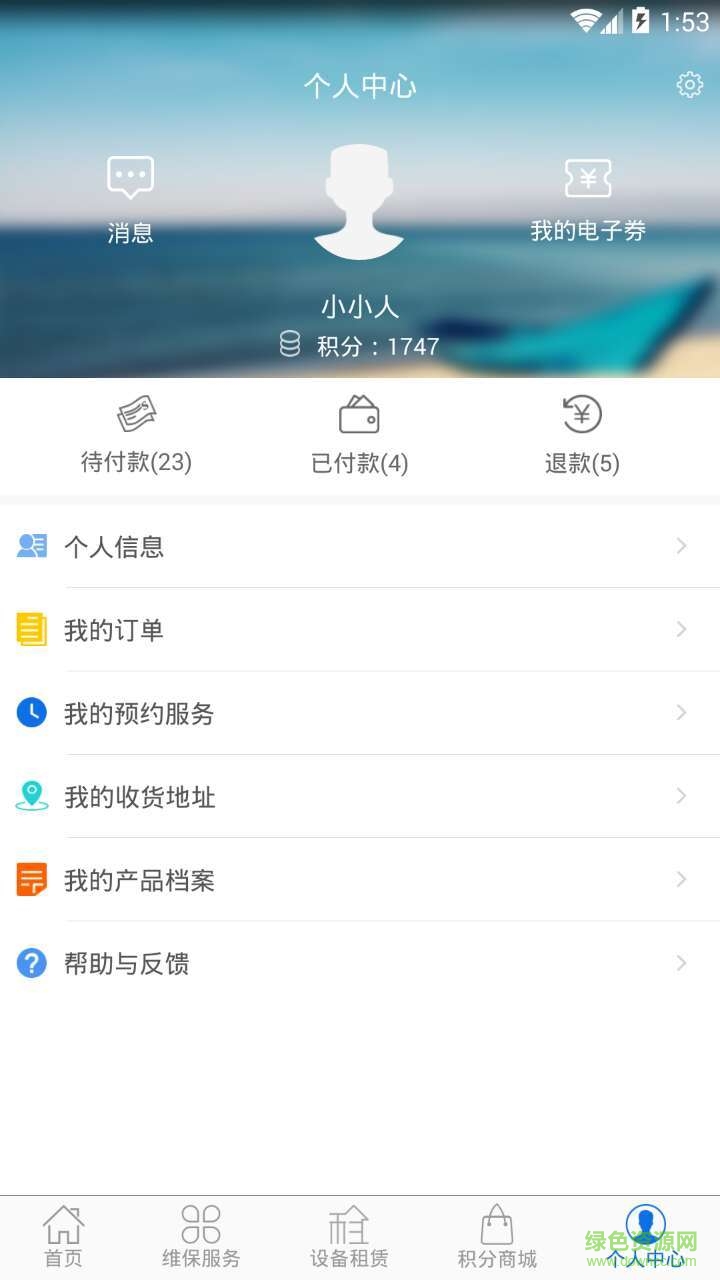The height and width of the screenshot is (1280, 720).
Task: Open 消息 messages
Action: pos(130,199)
